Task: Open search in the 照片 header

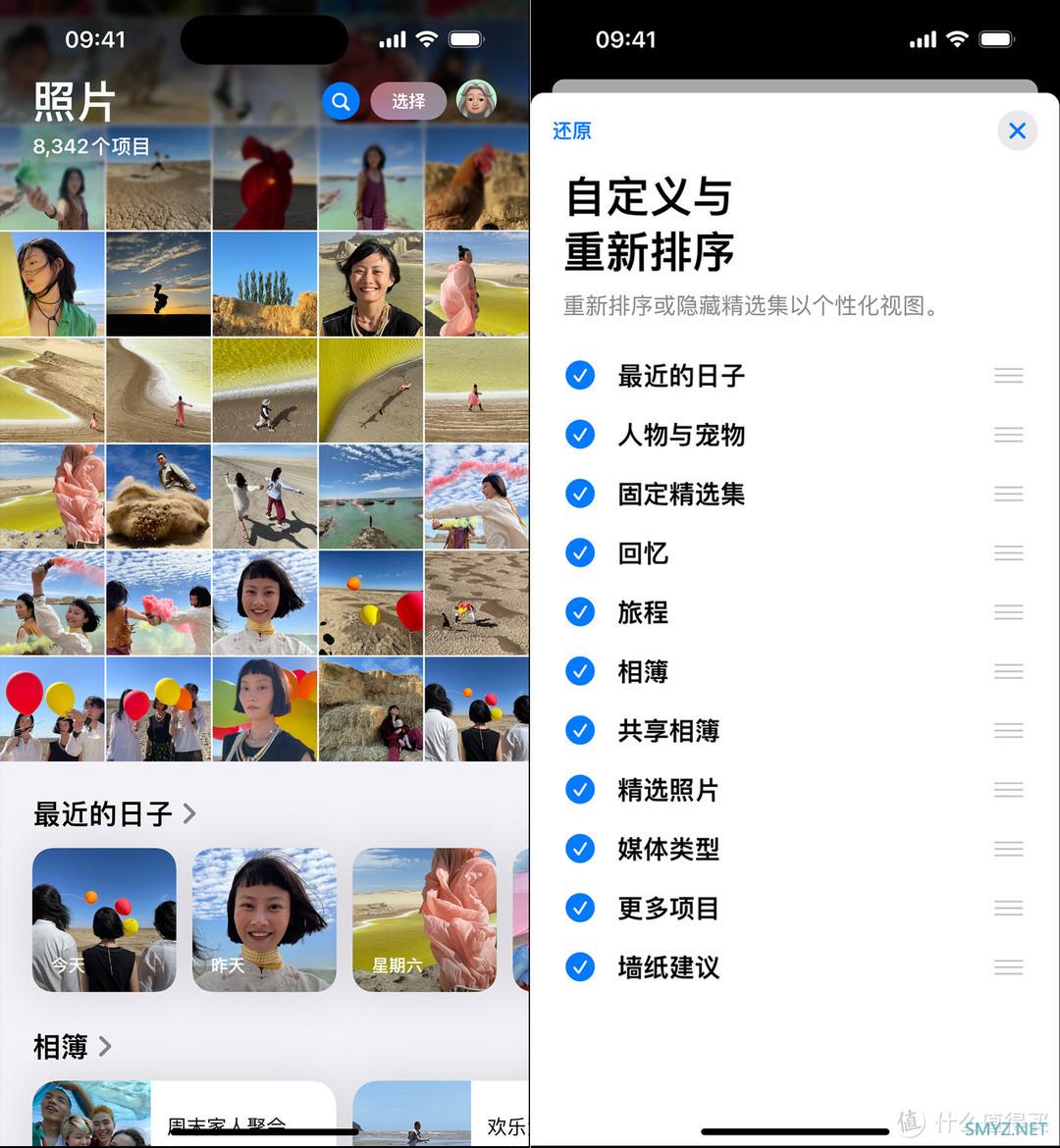Action: [341, 101]
